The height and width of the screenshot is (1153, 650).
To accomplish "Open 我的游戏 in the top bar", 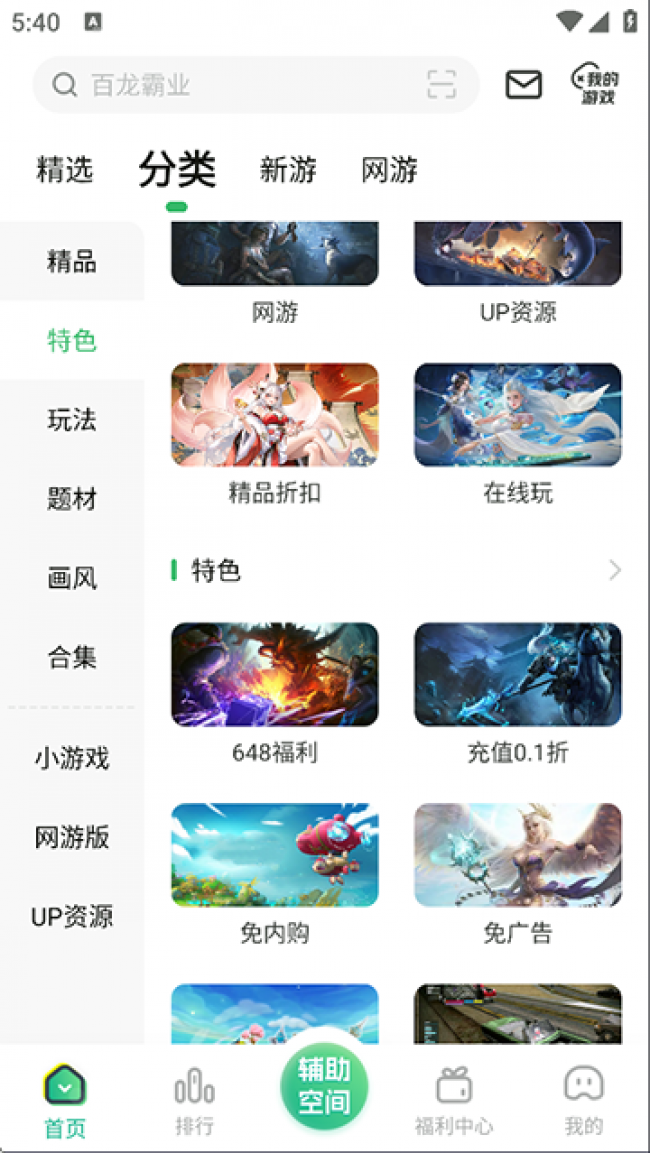I will (594, 85).
